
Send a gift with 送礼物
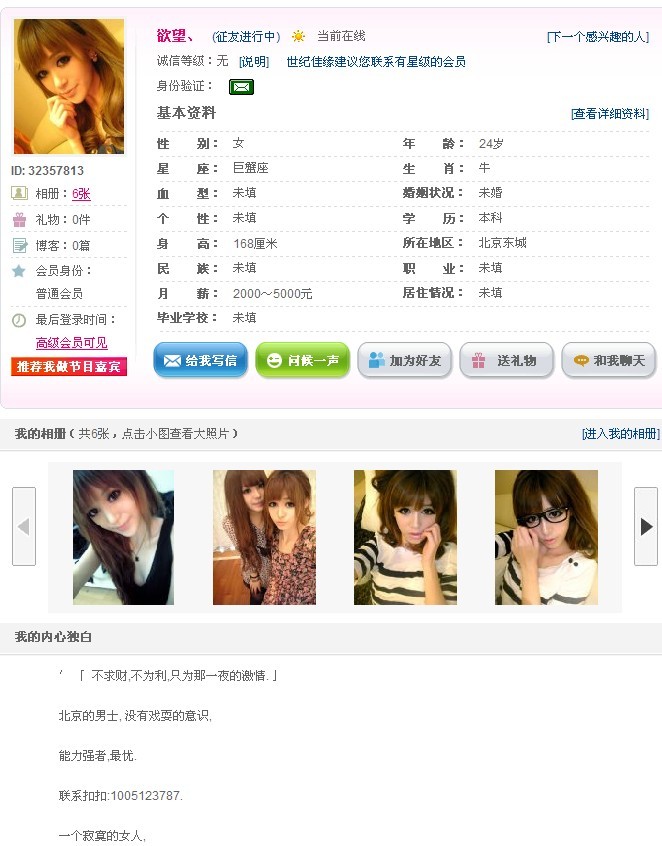tap(506, 360)
